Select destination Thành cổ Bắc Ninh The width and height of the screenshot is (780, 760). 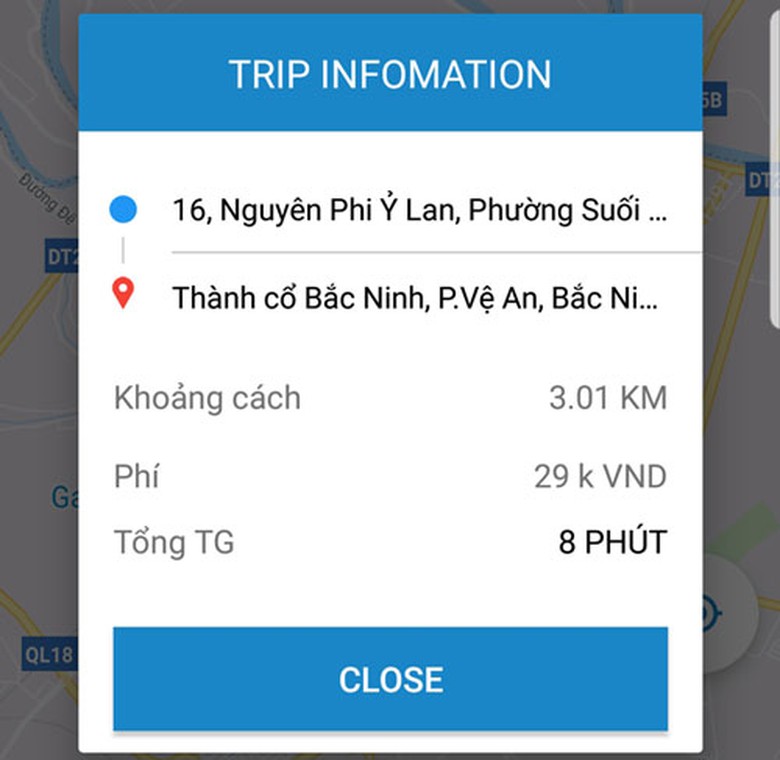click(x=414, y=298)
